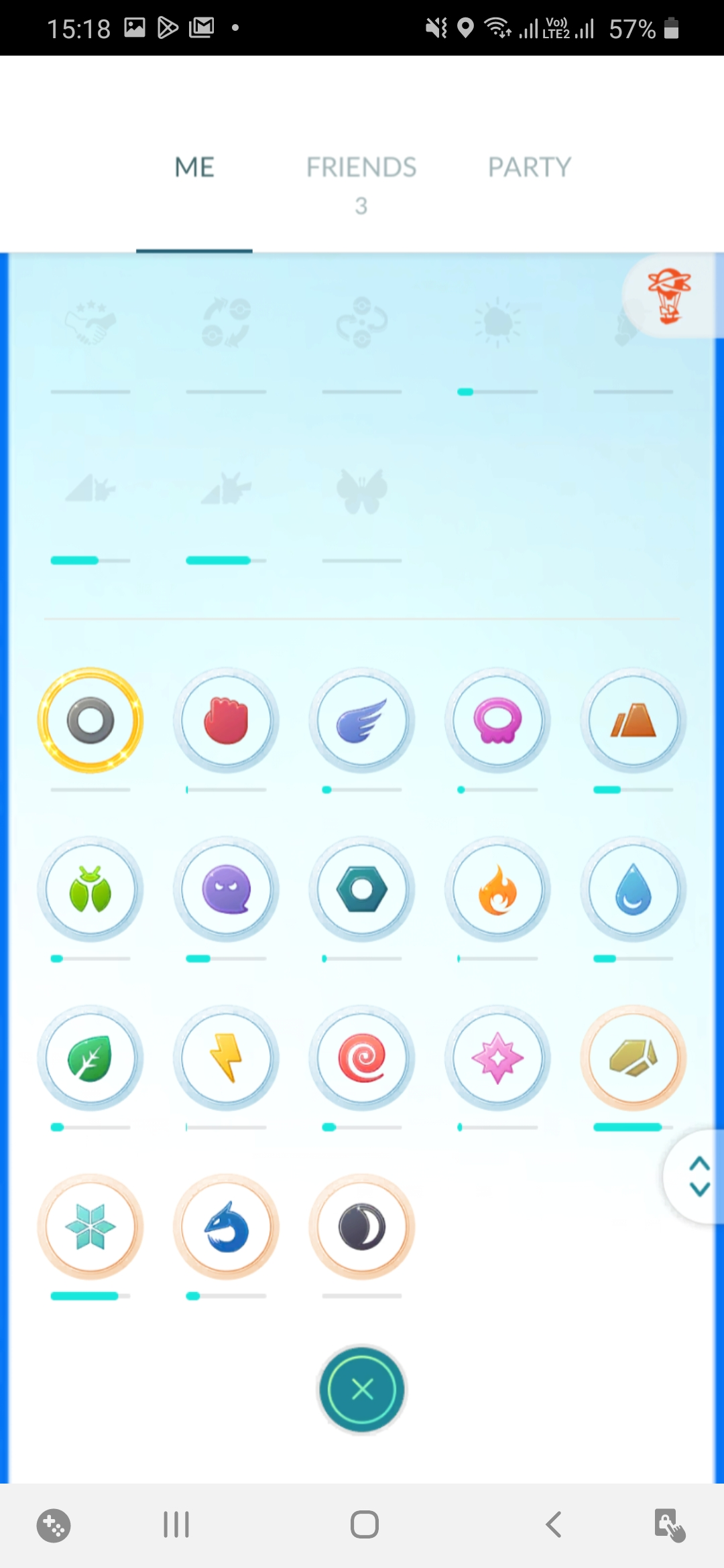Screen dimensions: 724x1568
Task: Open the purple Poison-type medal
Action: pyautogui.click(x=497, y=720)
